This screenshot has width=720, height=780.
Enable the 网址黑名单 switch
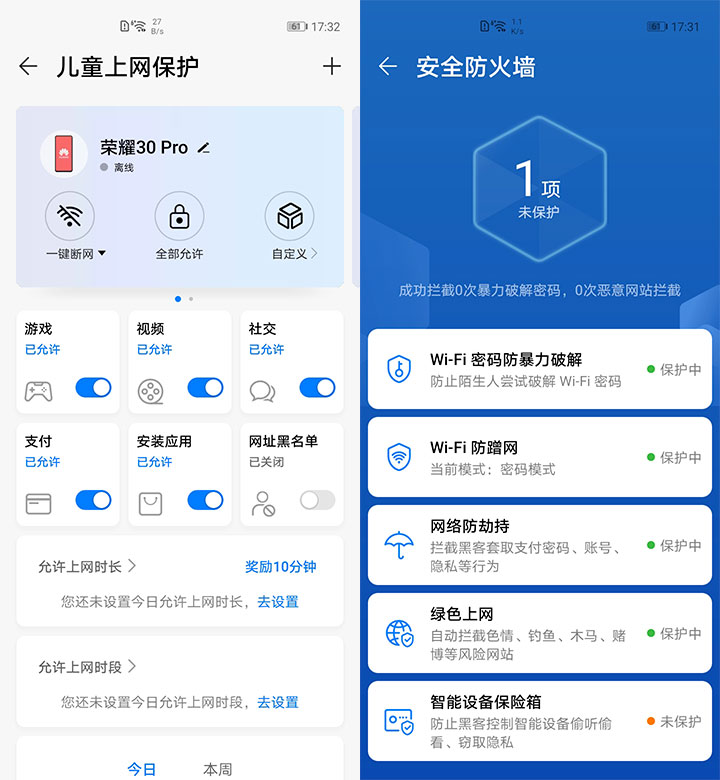pyautogui.click(x=317, y=500)
